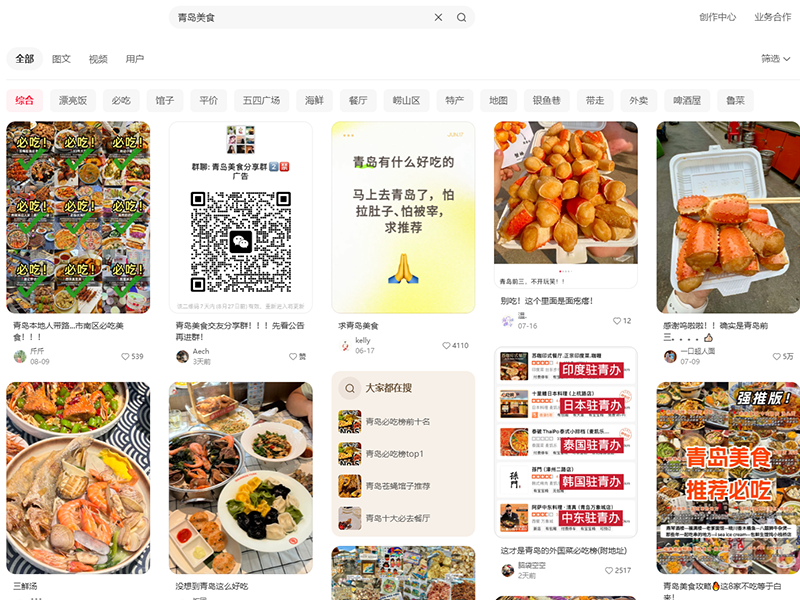
Task: Filter by 五四广场 chip
Action: 262,100
